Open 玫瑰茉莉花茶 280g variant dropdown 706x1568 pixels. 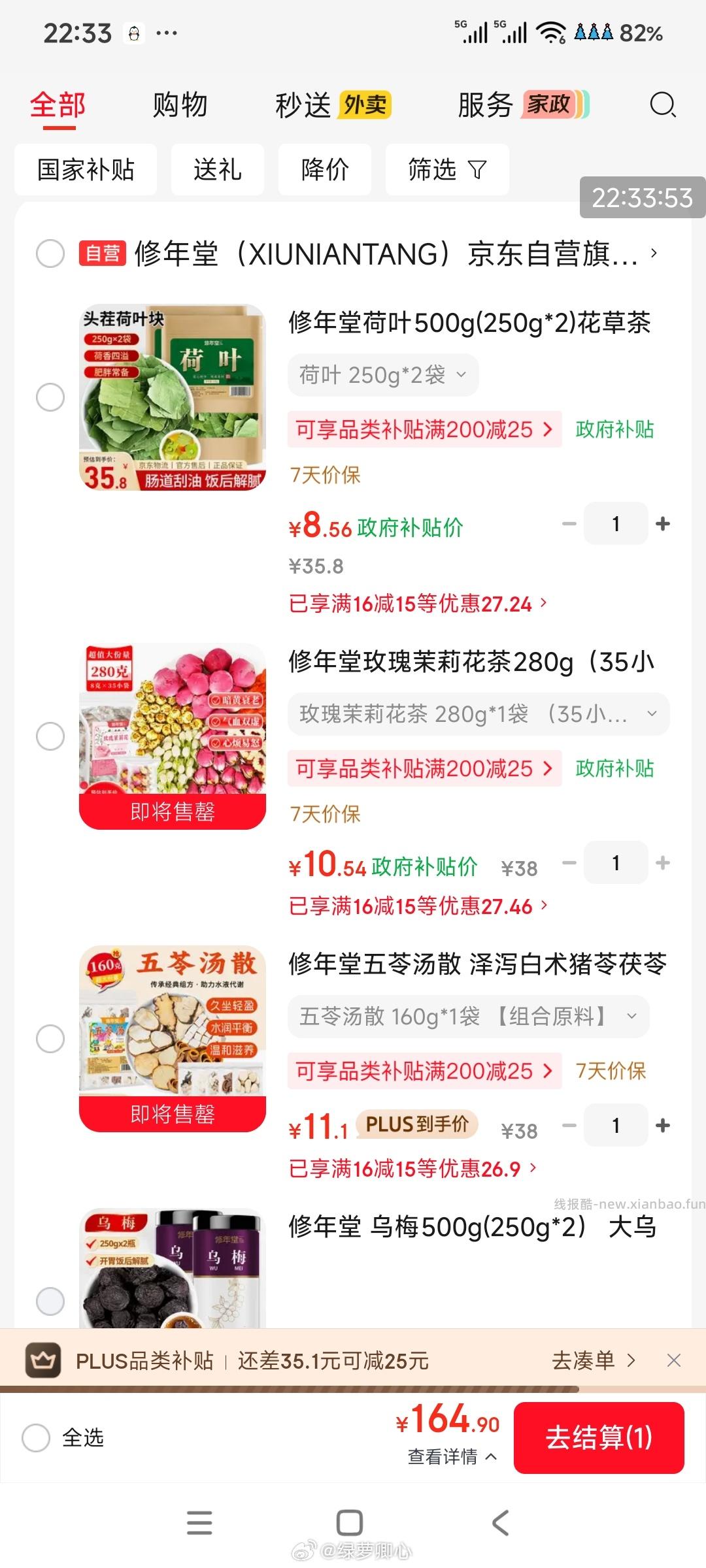click(650, 714)
